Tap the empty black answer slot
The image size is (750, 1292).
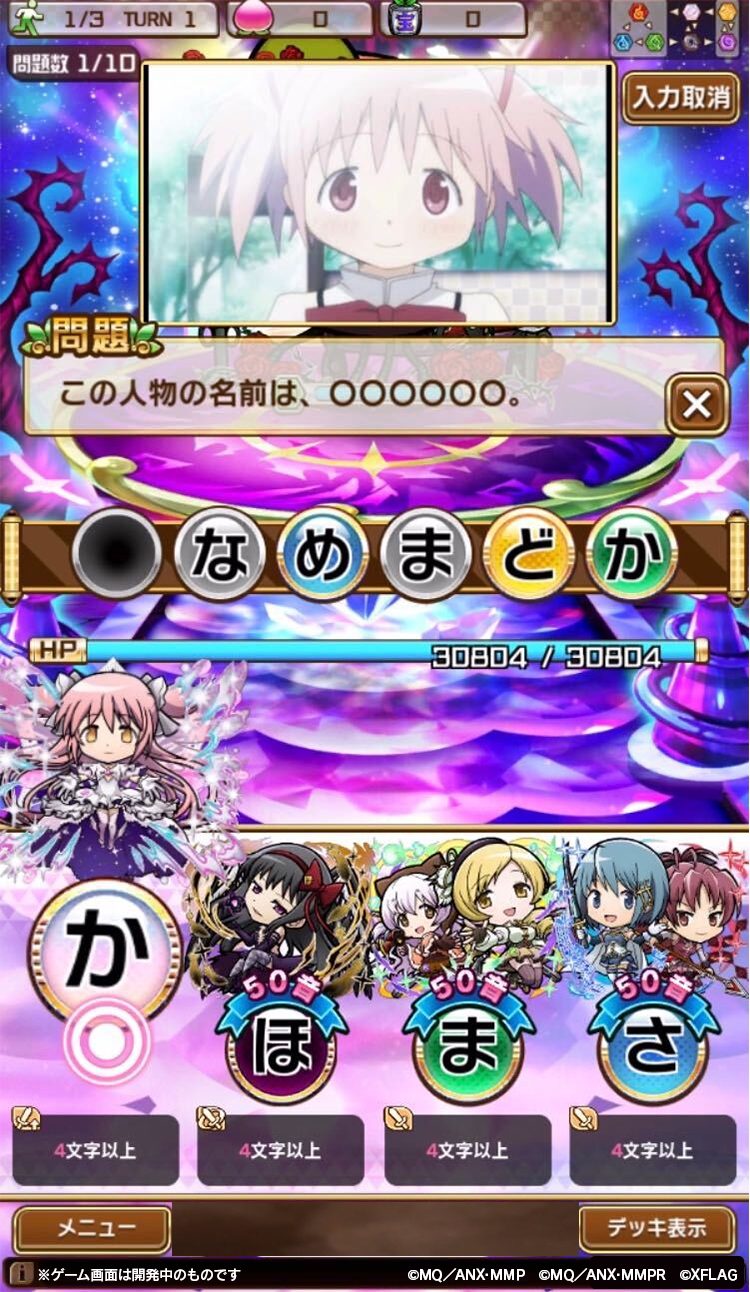[x=116, y=553]
